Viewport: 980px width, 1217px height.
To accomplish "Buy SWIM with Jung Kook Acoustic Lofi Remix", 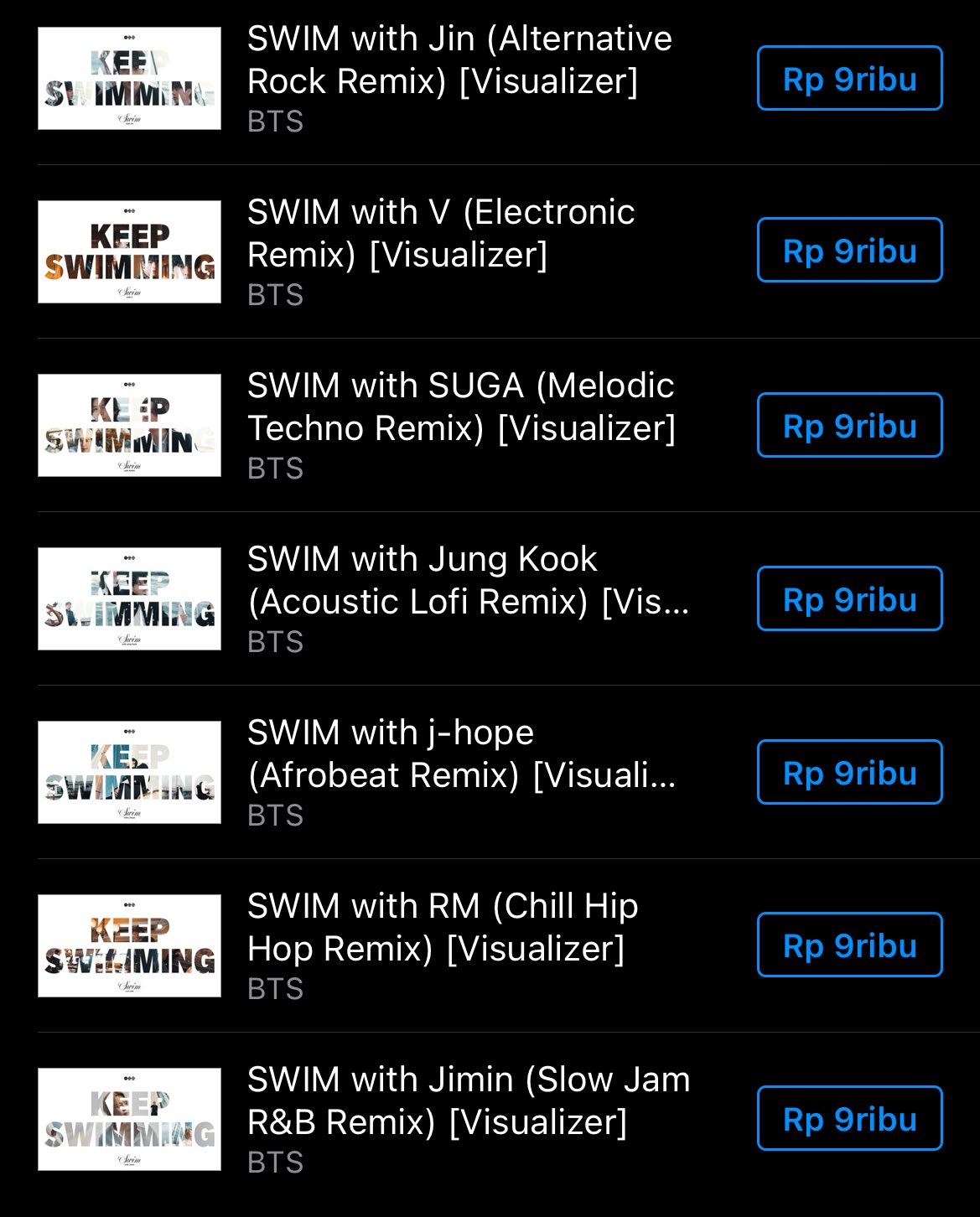I will pos(849,599).
